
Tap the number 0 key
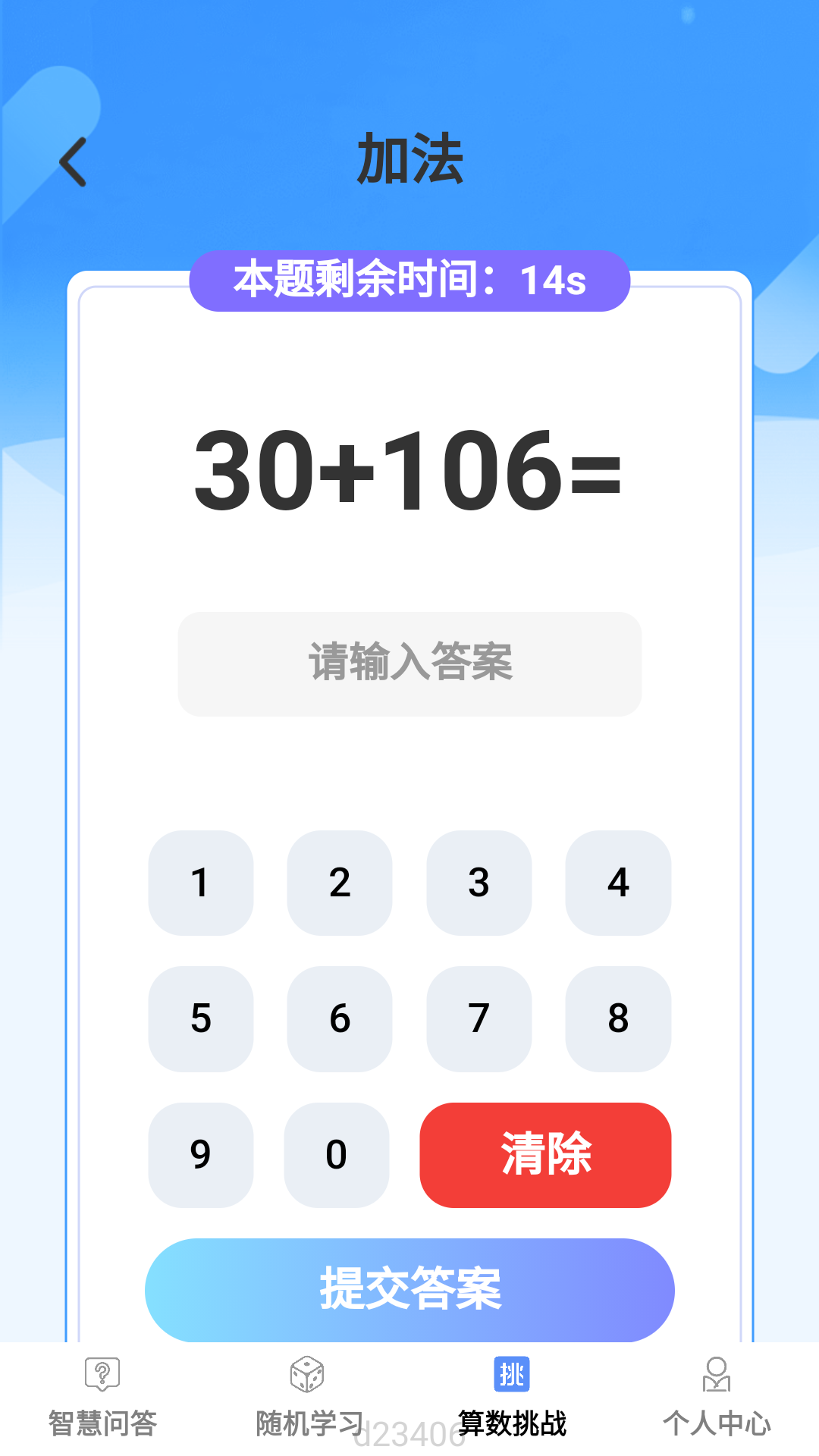coord(336,1154)
